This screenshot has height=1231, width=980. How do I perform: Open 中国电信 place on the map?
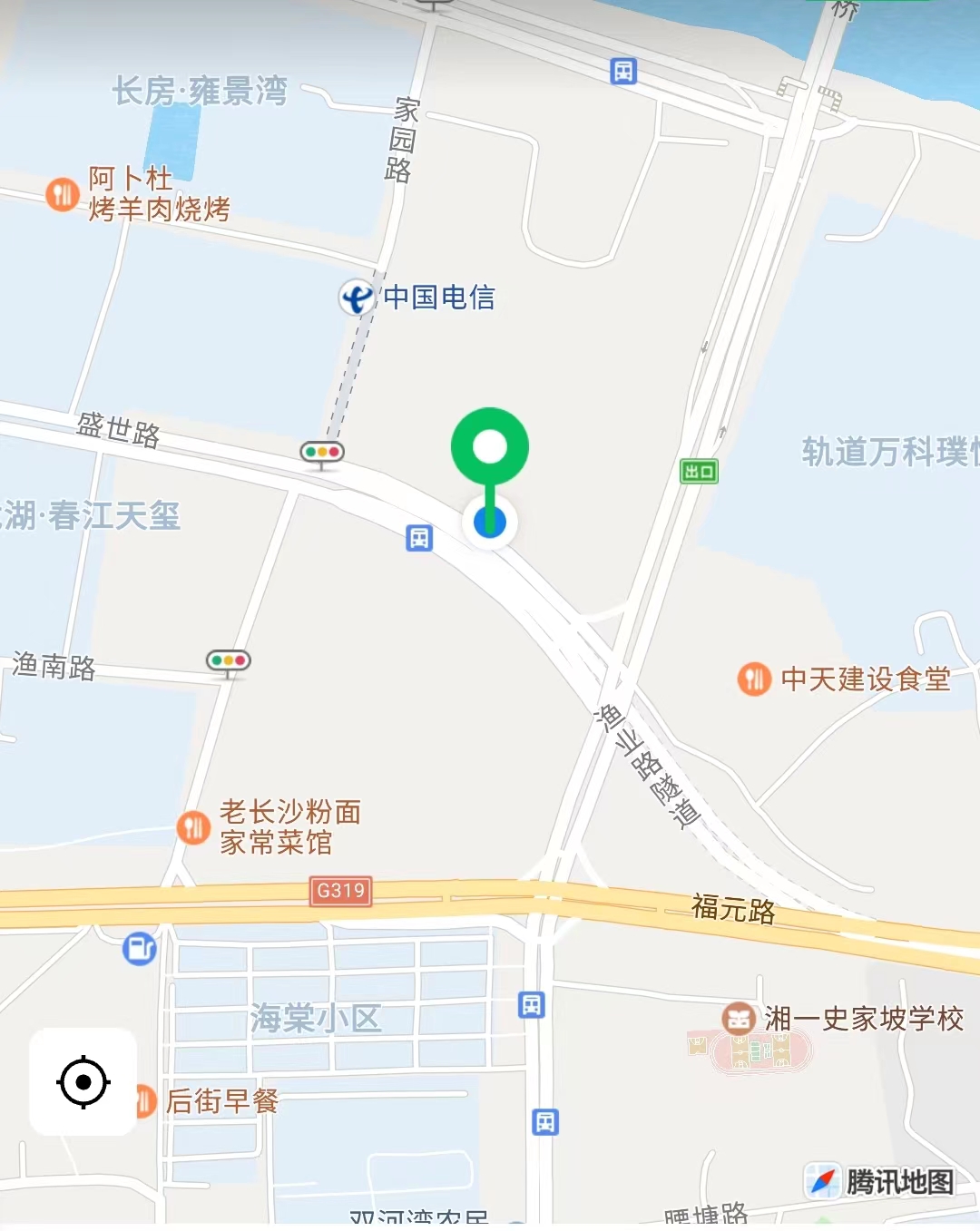pos(358,297)
